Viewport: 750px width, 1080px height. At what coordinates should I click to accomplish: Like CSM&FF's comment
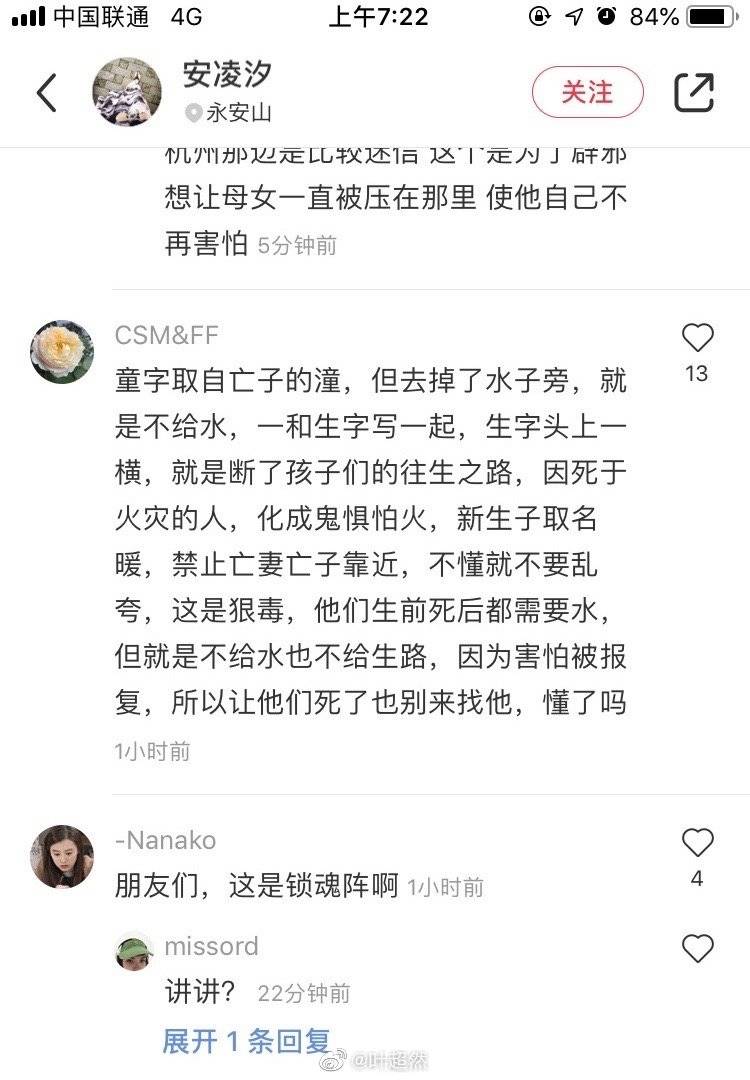[697, 339]
